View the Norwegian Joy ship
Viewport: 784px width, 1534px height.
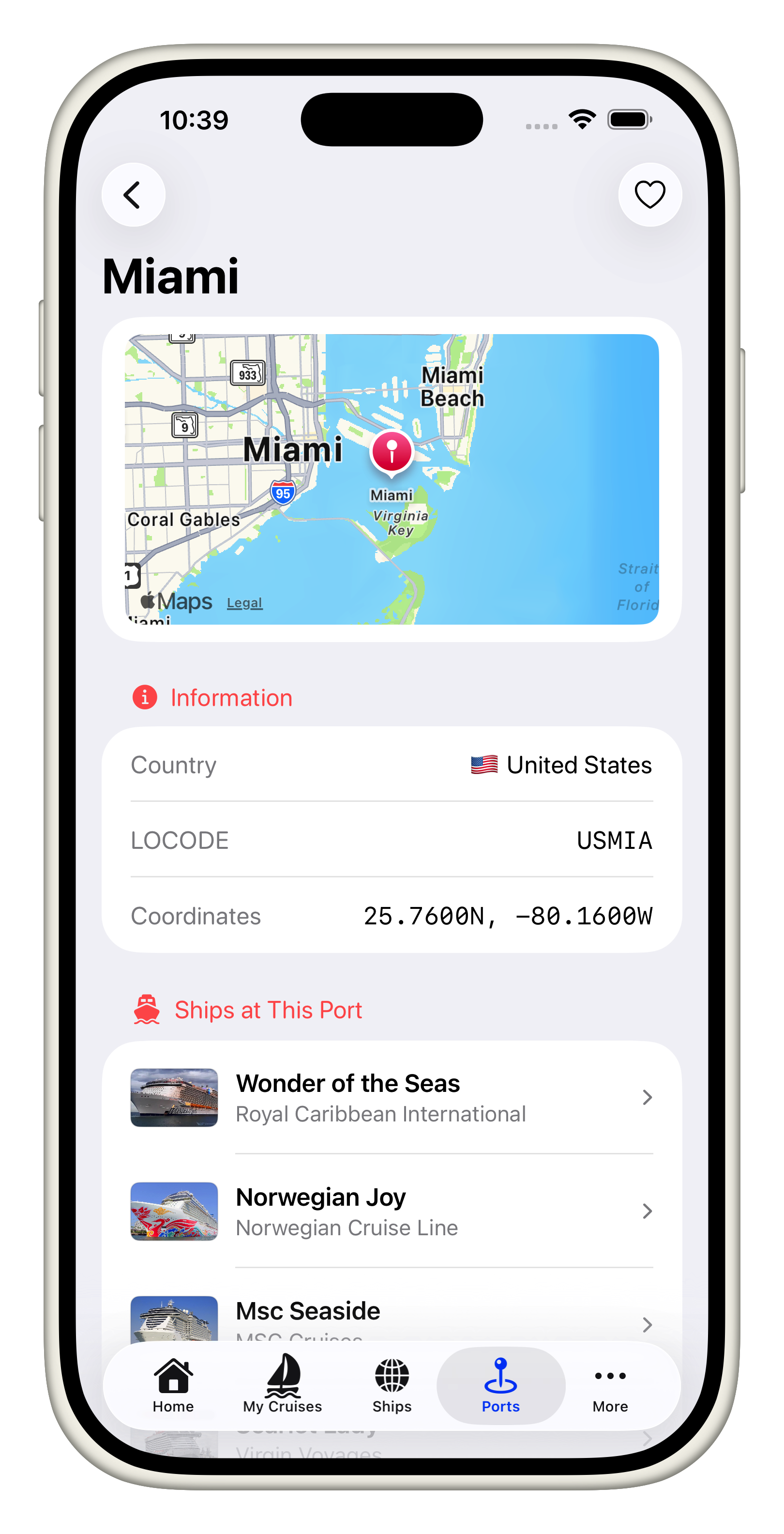[x=391, y=1211]
